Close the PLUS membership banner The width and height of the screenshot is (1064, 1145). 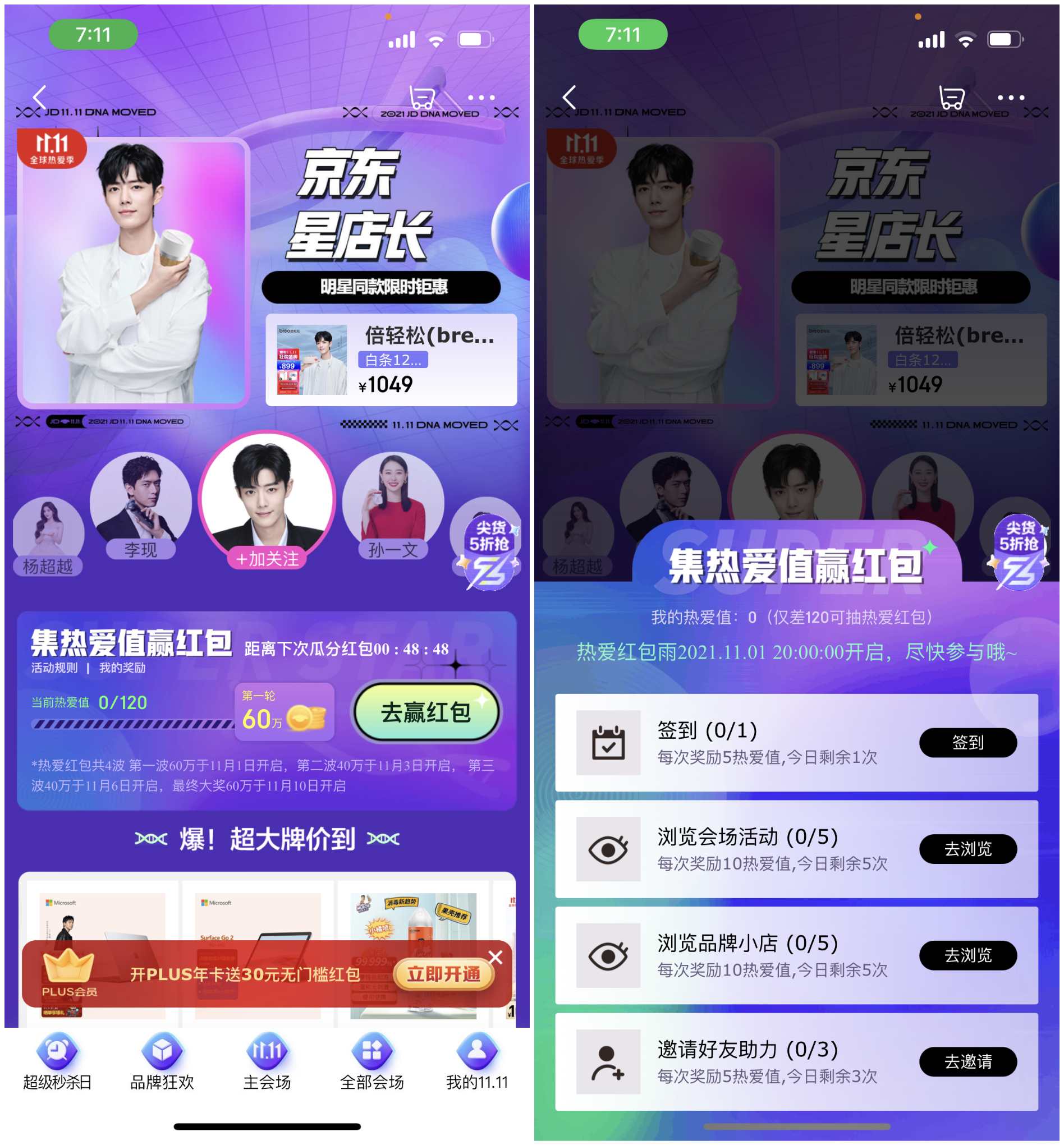point(496,956)
